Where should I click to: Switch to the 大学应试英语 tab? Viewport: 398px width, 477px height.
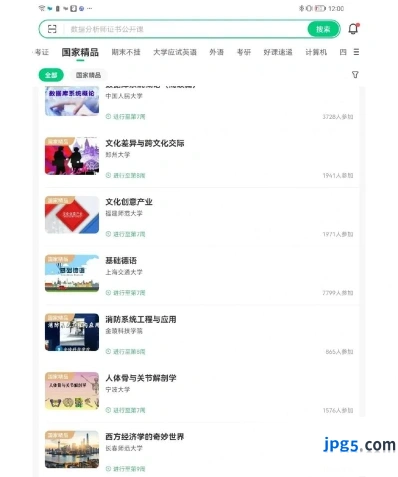(x=175, y=52)
